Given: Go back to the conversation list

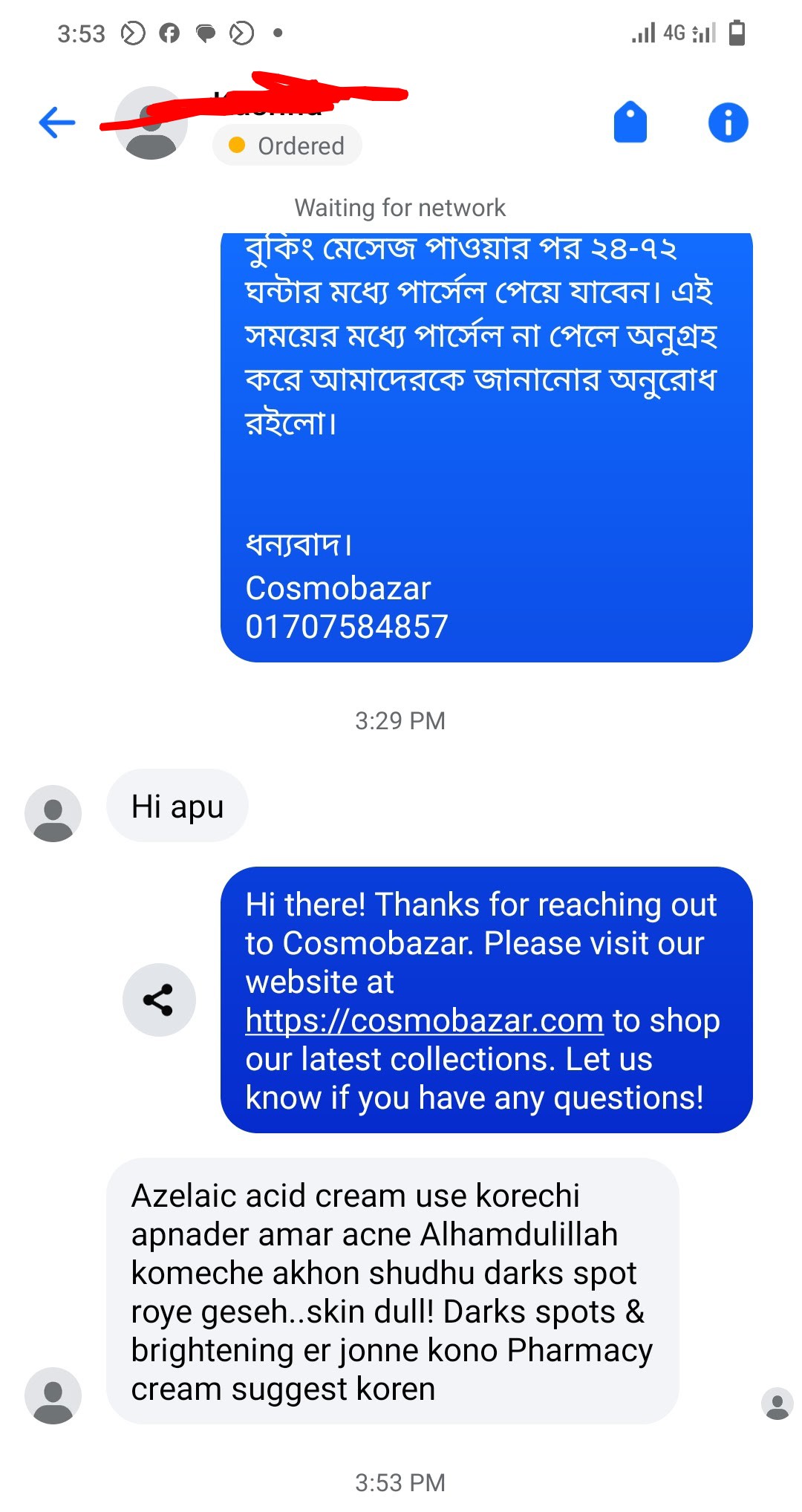Looking at the screenshot, I should pos(57,123).
